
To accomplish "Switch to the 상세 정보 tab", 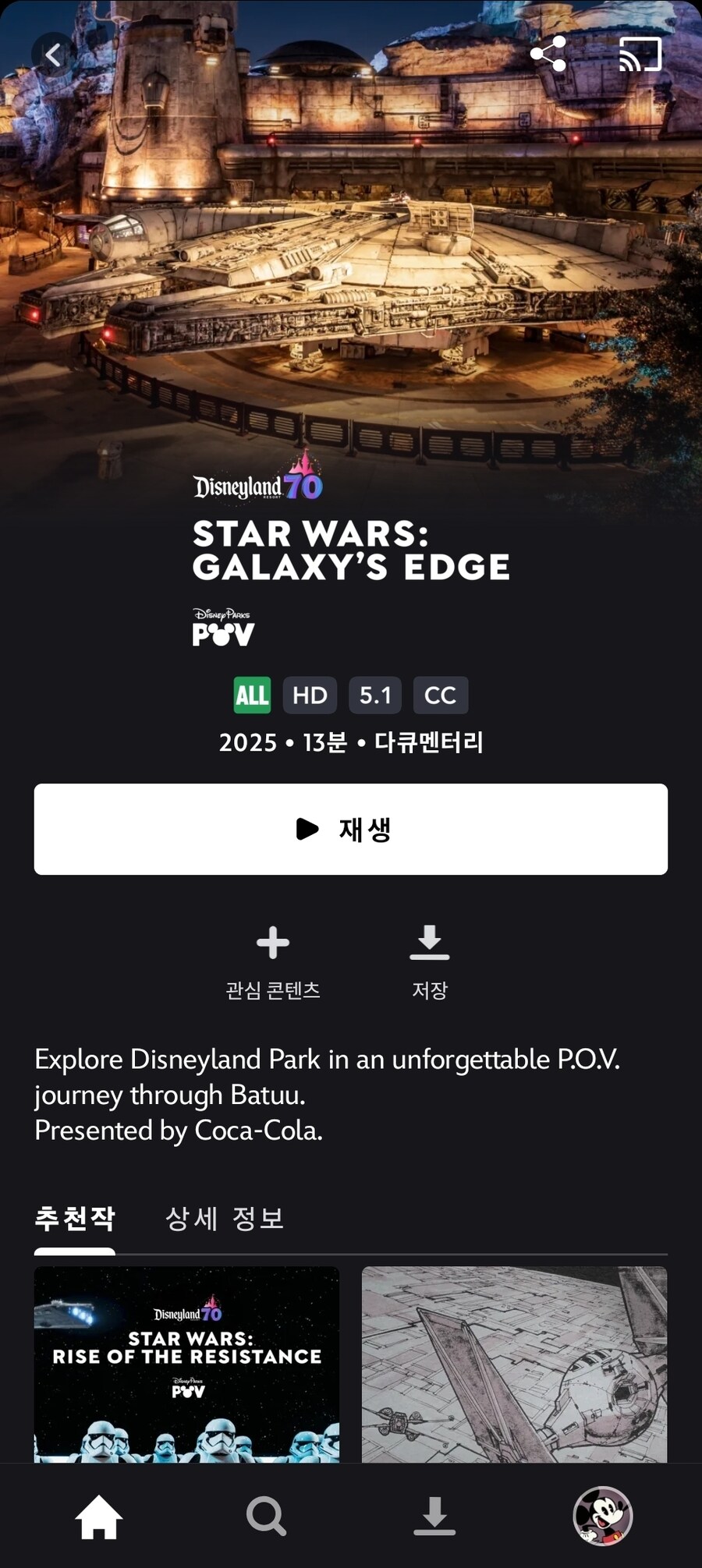I will [x=225, y=1218].
